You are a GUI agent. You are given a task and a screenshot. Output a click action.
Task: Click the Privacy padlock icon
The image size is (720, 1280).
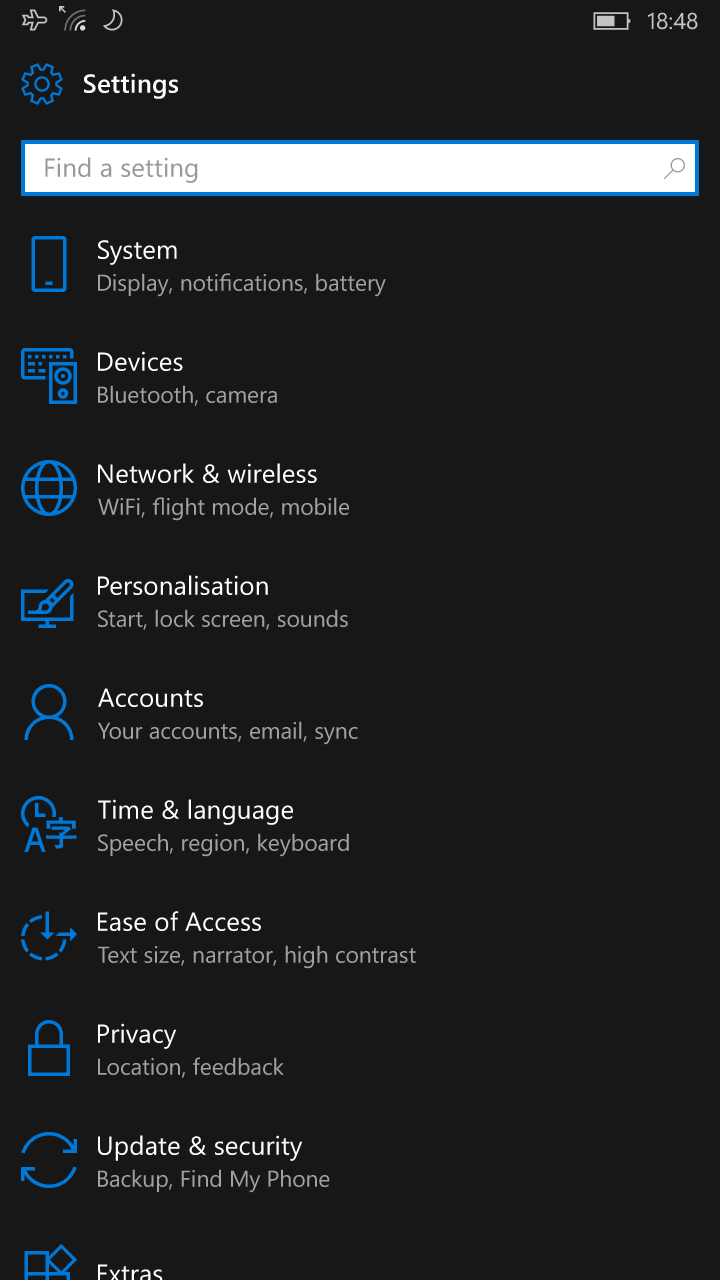tap(49, 1048)
